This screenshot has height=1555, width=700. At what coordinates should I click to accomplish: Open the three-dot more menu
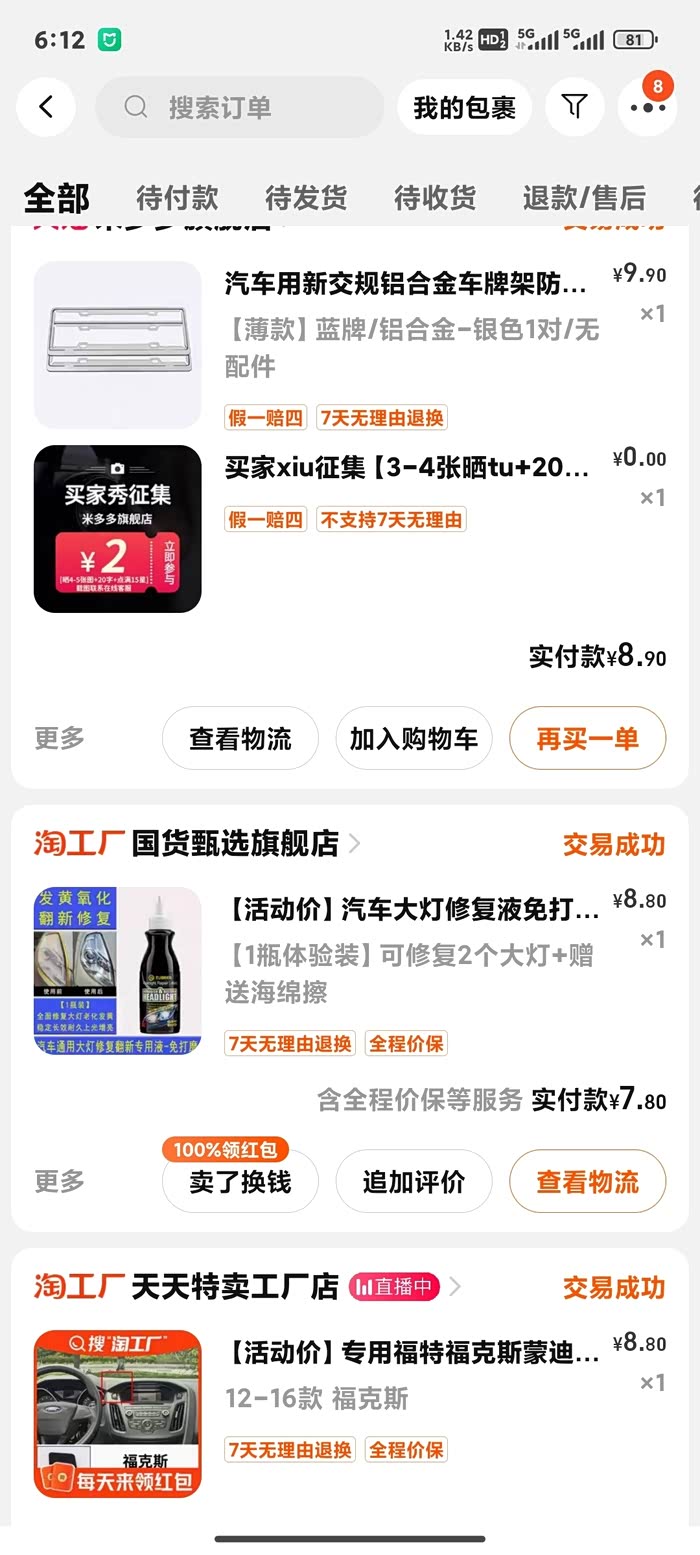pyautogui.click(x=647, y=107)
